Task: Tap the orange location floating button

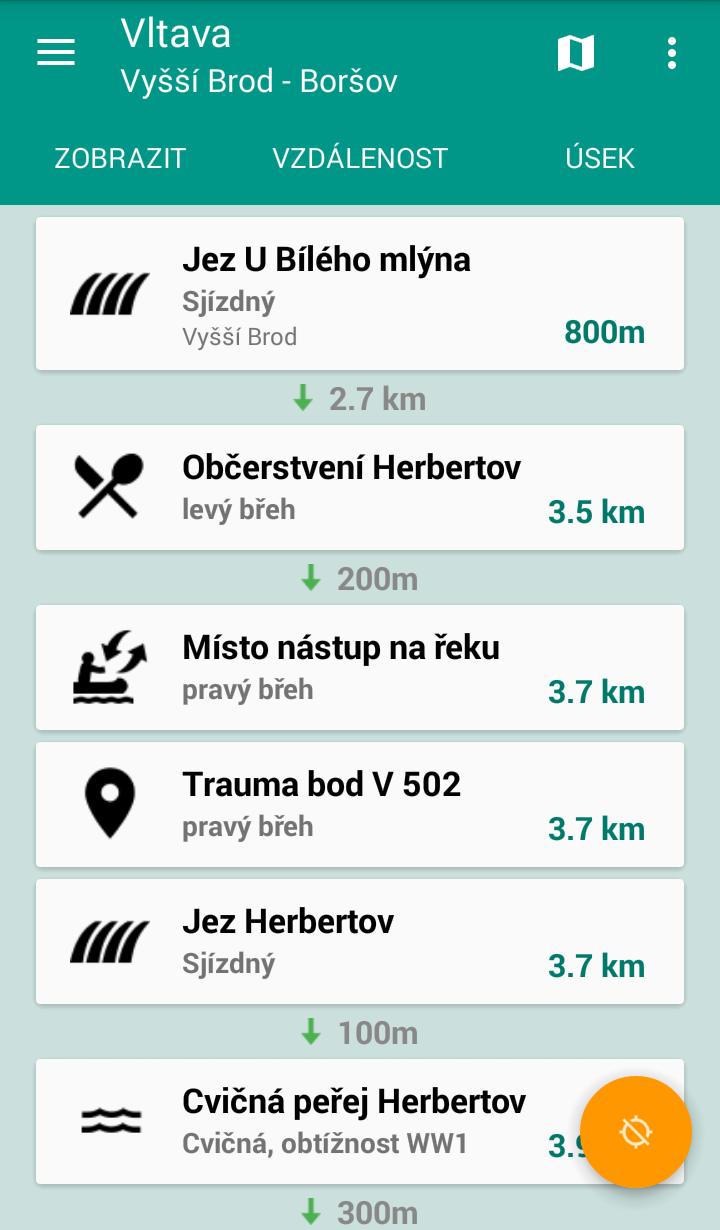Action: pyautogui.click(x=635, y=1132)
